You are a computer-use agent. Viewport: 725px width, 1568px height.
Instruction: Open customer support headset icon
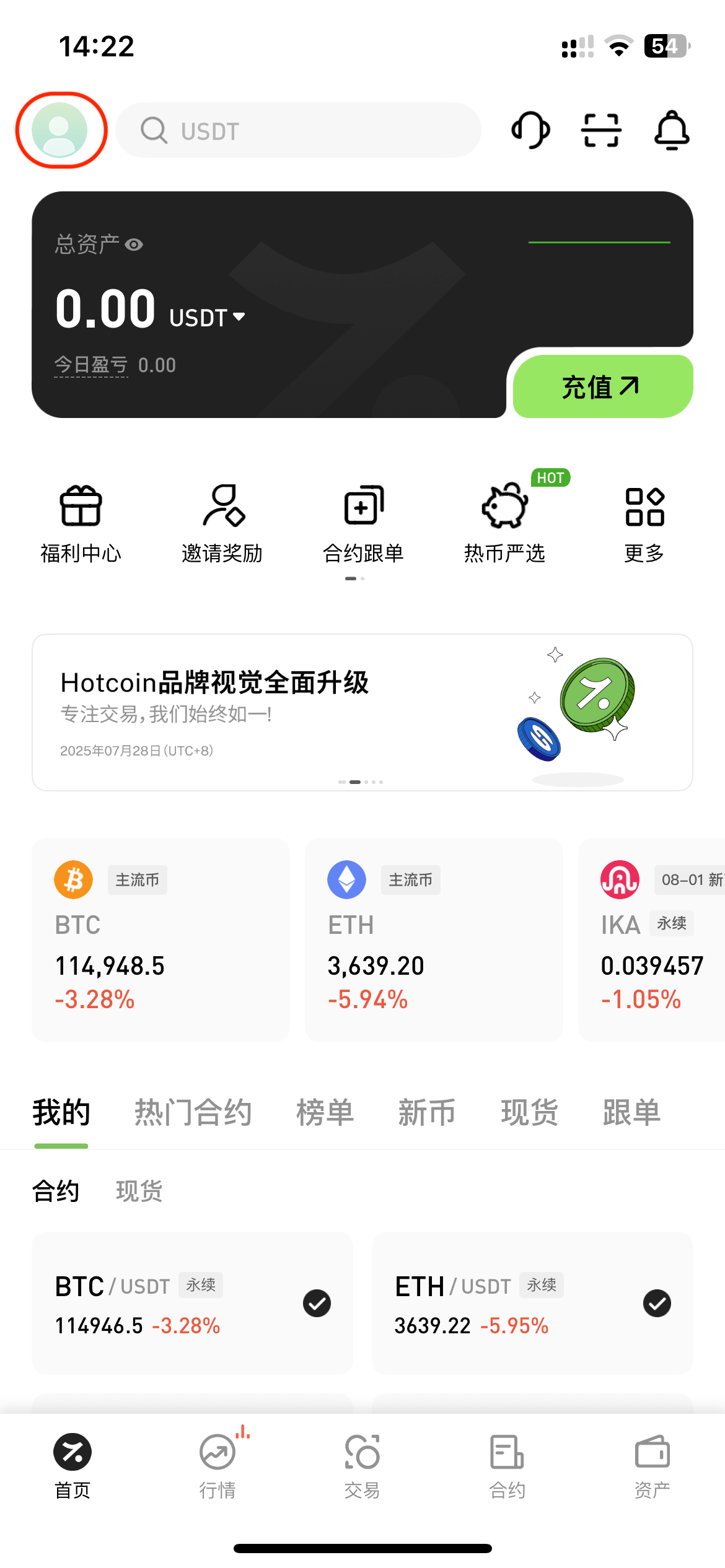pyautogui.click(x=530, y=130)
